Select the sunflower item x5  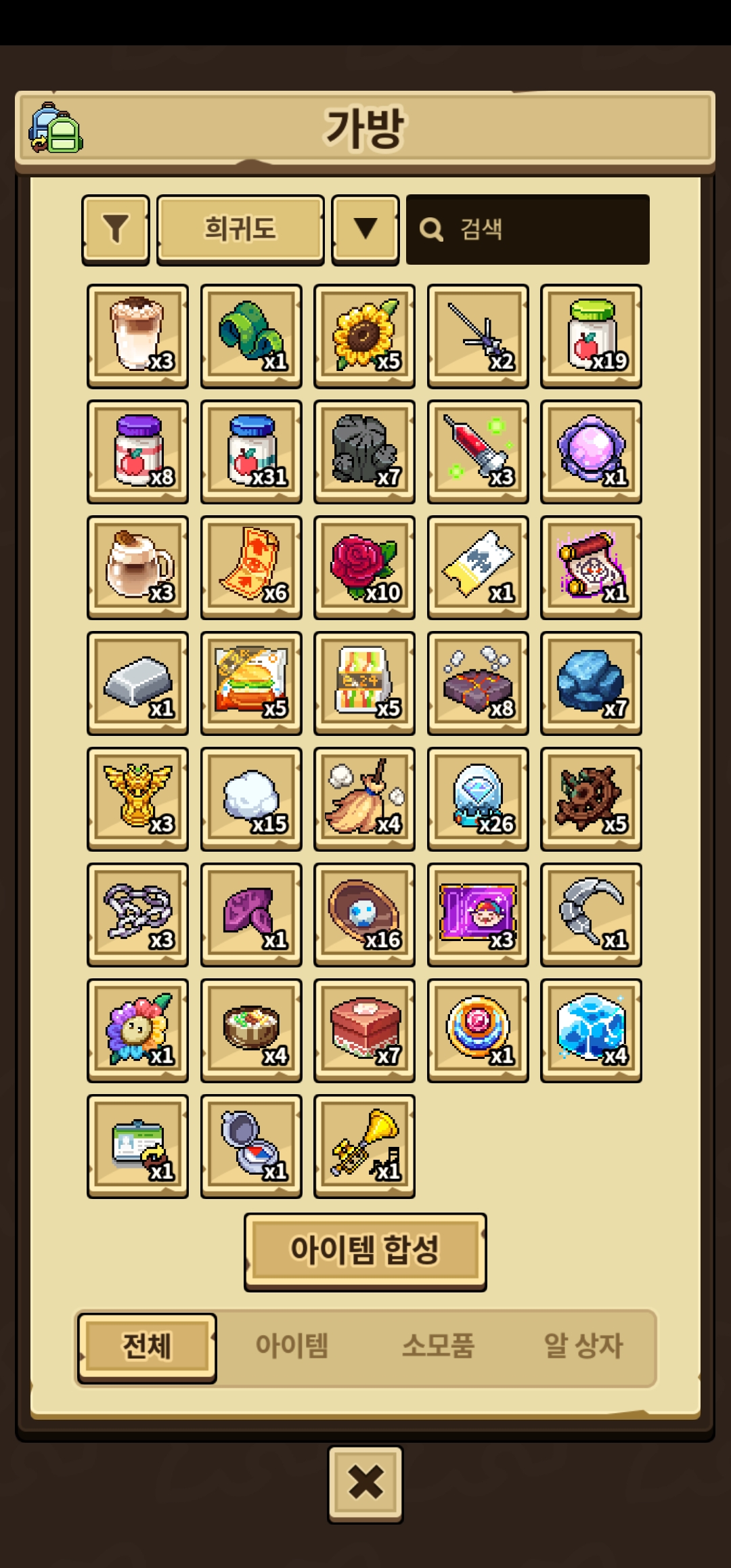pos(364,336)
